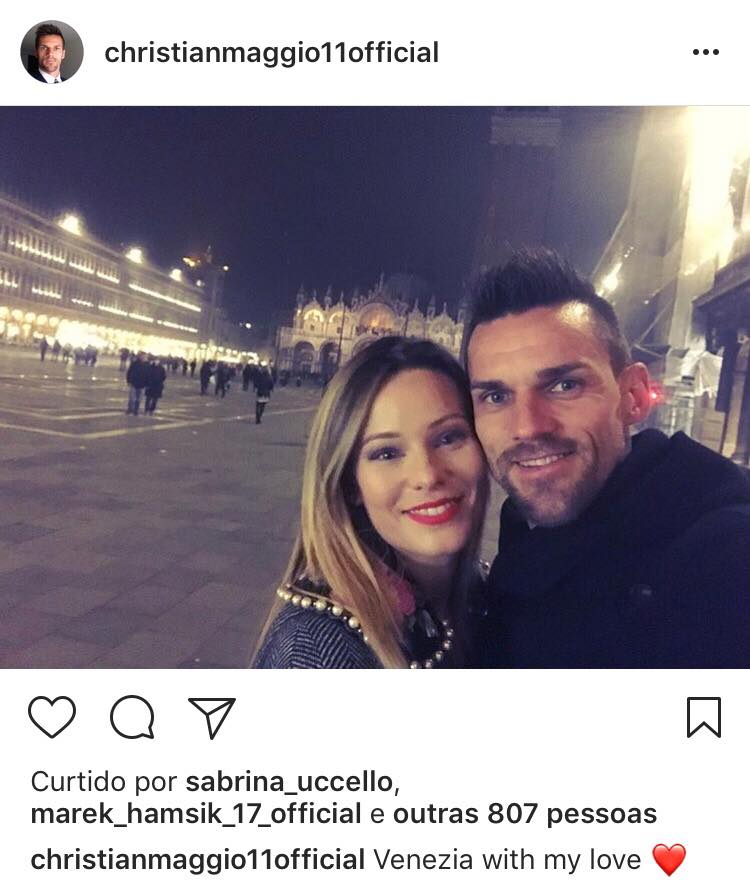Open sabrina_uccello's profile from likes
The image size is (750, 888).
tap(292, 781)
